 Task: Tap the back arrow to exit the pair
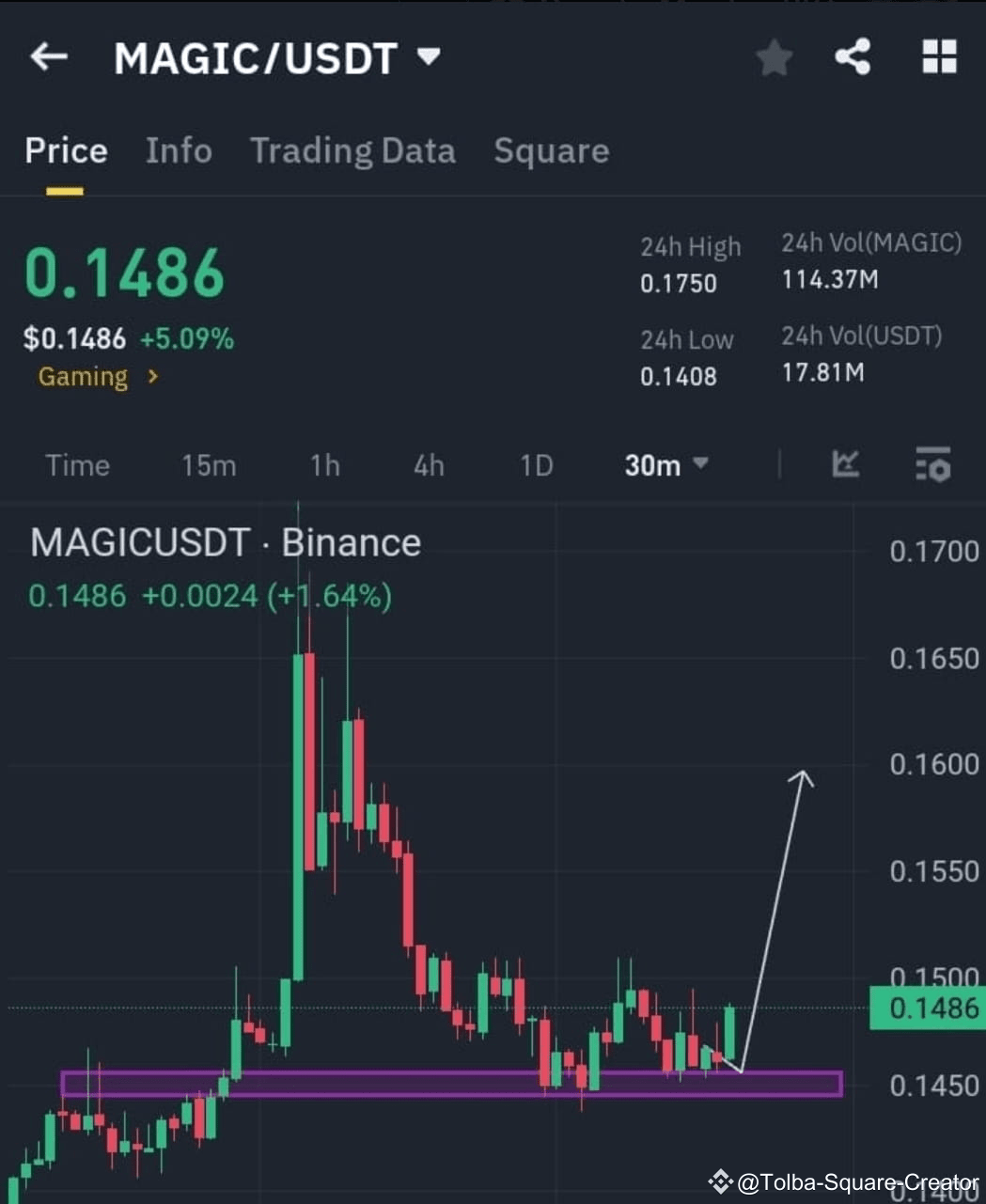[48, 56]
